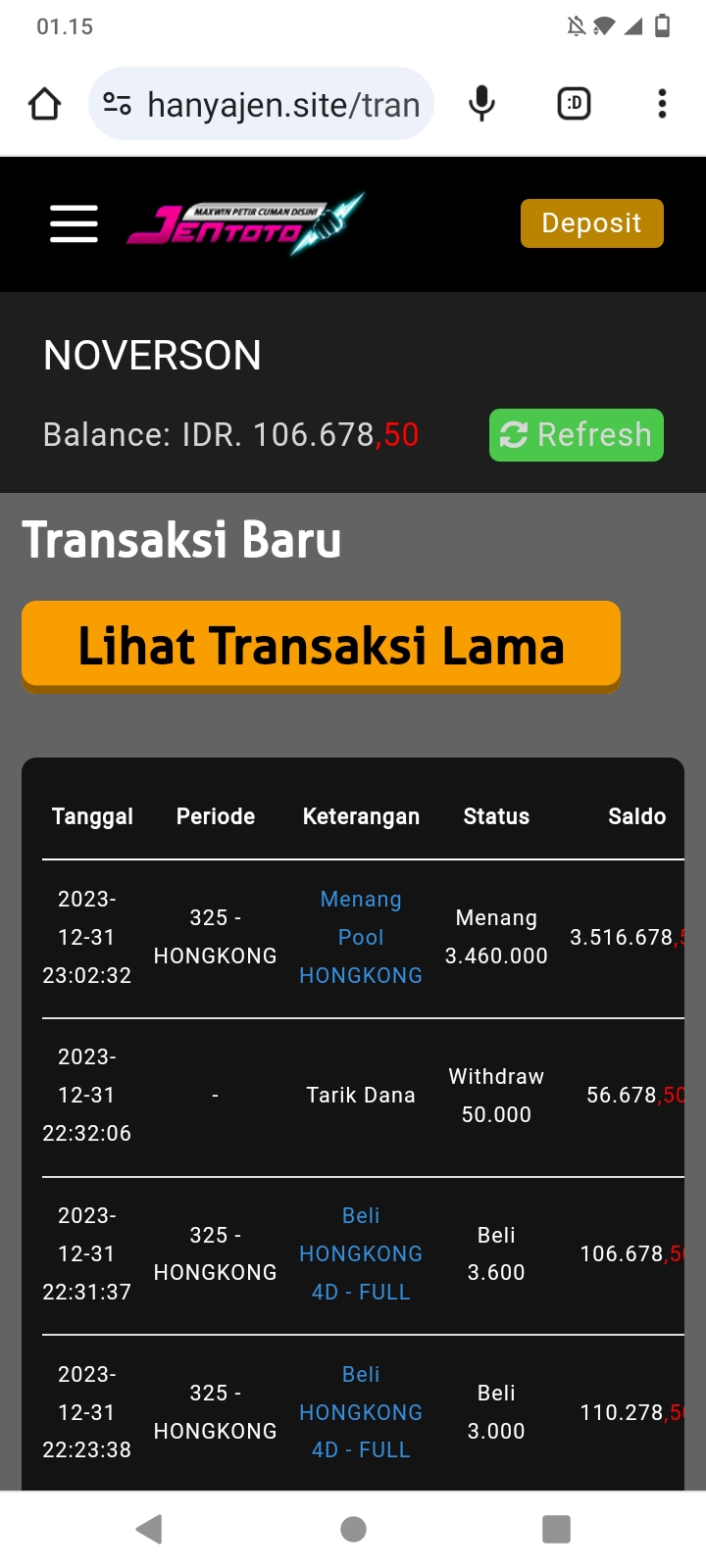Tap the Deposit button

(591, 223)
